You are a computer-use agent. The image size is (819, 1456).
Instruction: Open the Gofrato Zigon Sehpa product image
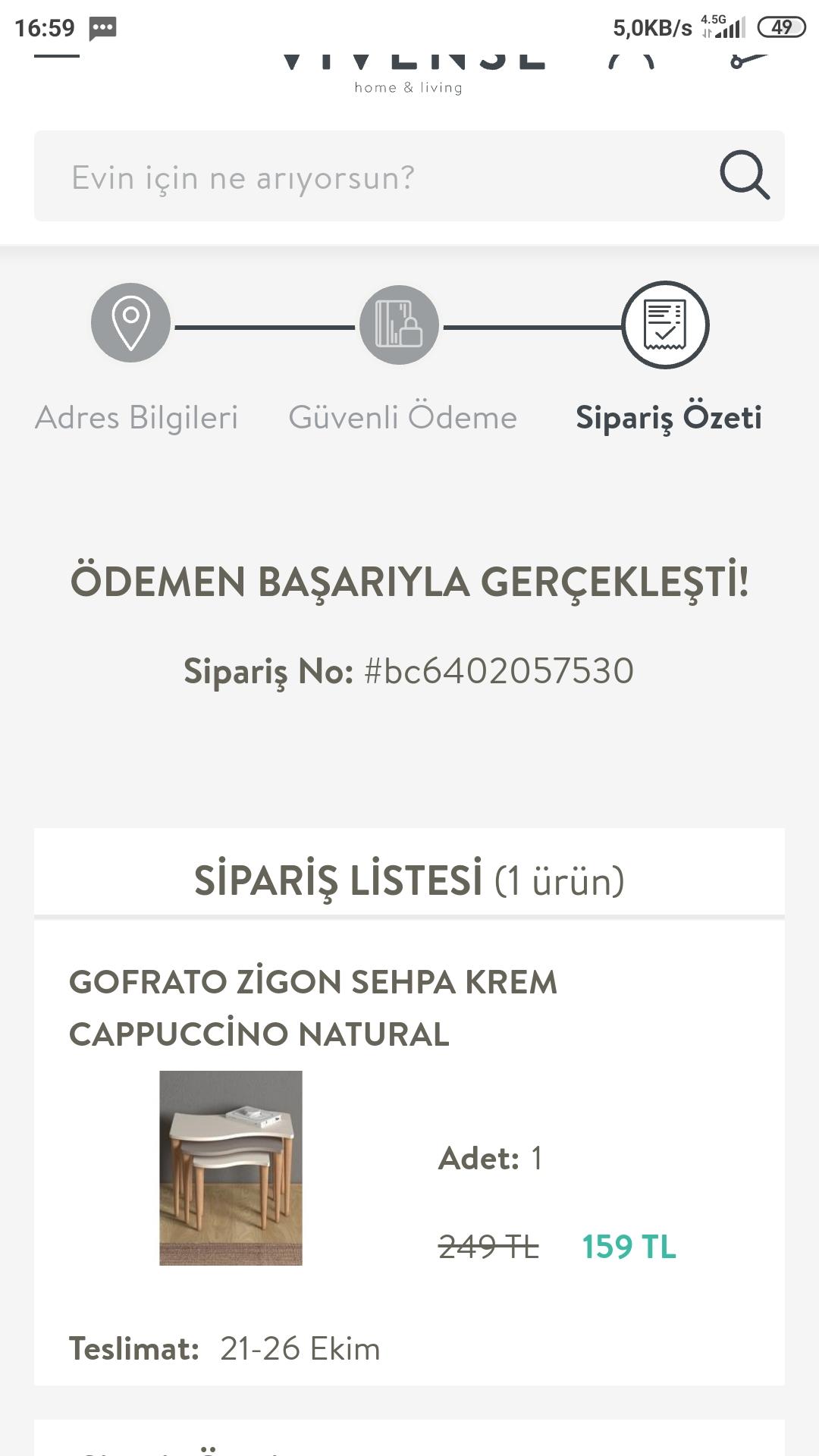[x=231, y=1168]
